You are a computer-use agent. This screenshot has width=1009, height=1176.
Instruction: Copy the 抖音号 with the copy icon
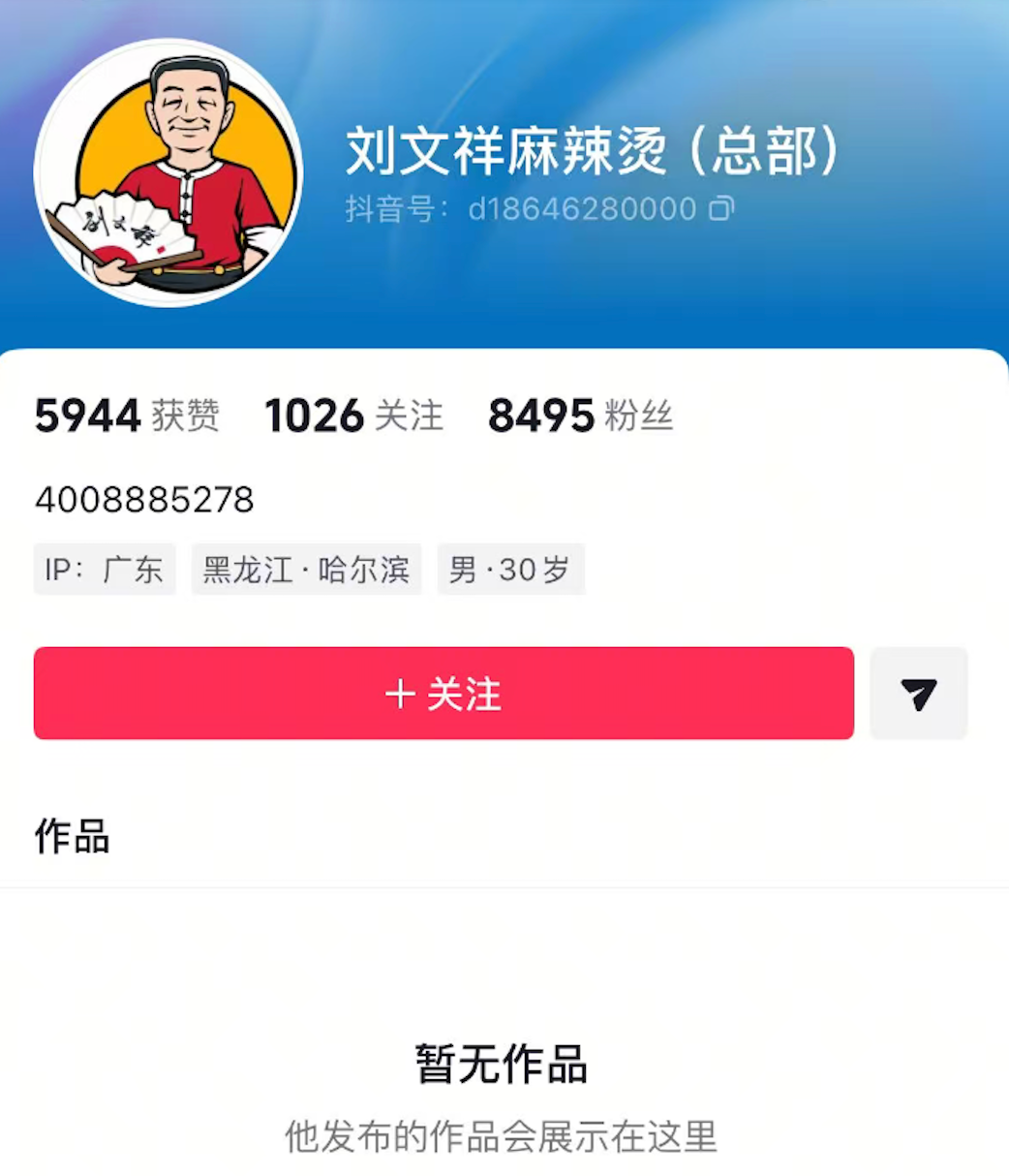point(721,208)
